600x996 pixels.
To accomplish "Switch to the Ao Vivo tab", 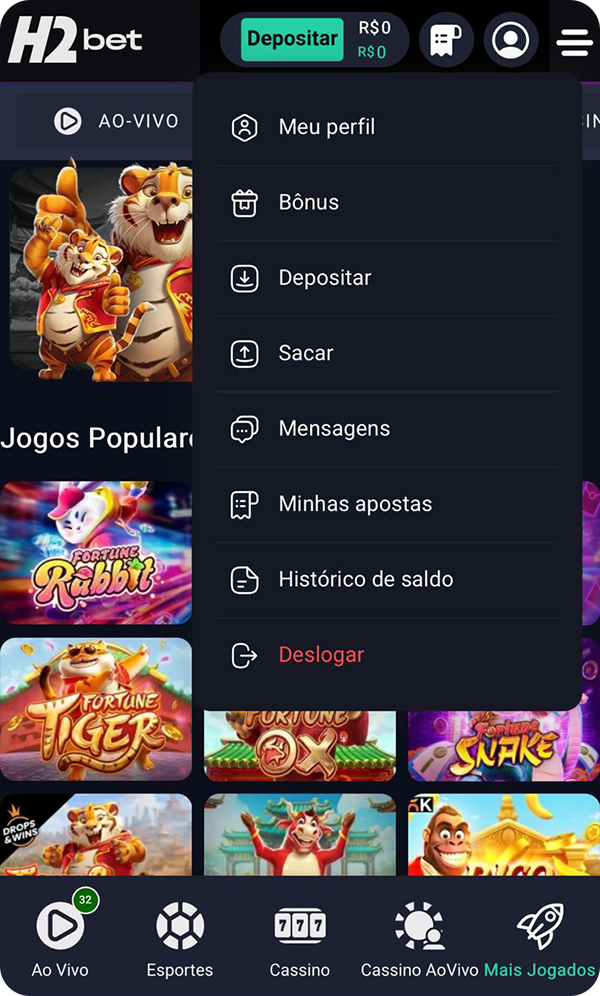I will (60, 939).
